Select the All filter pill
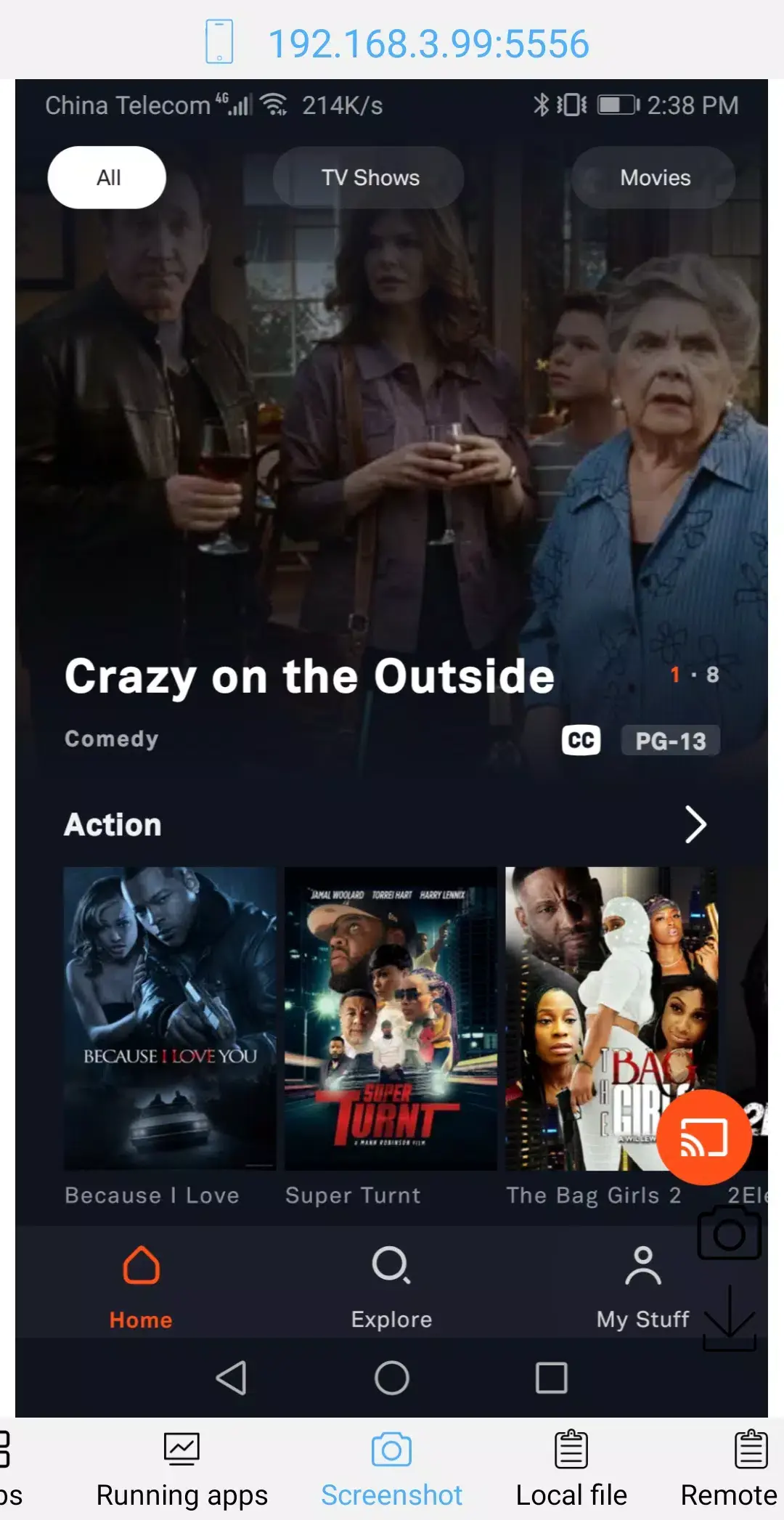The image size is (784, 1520). pyautogui.click(x=106, y=177)
